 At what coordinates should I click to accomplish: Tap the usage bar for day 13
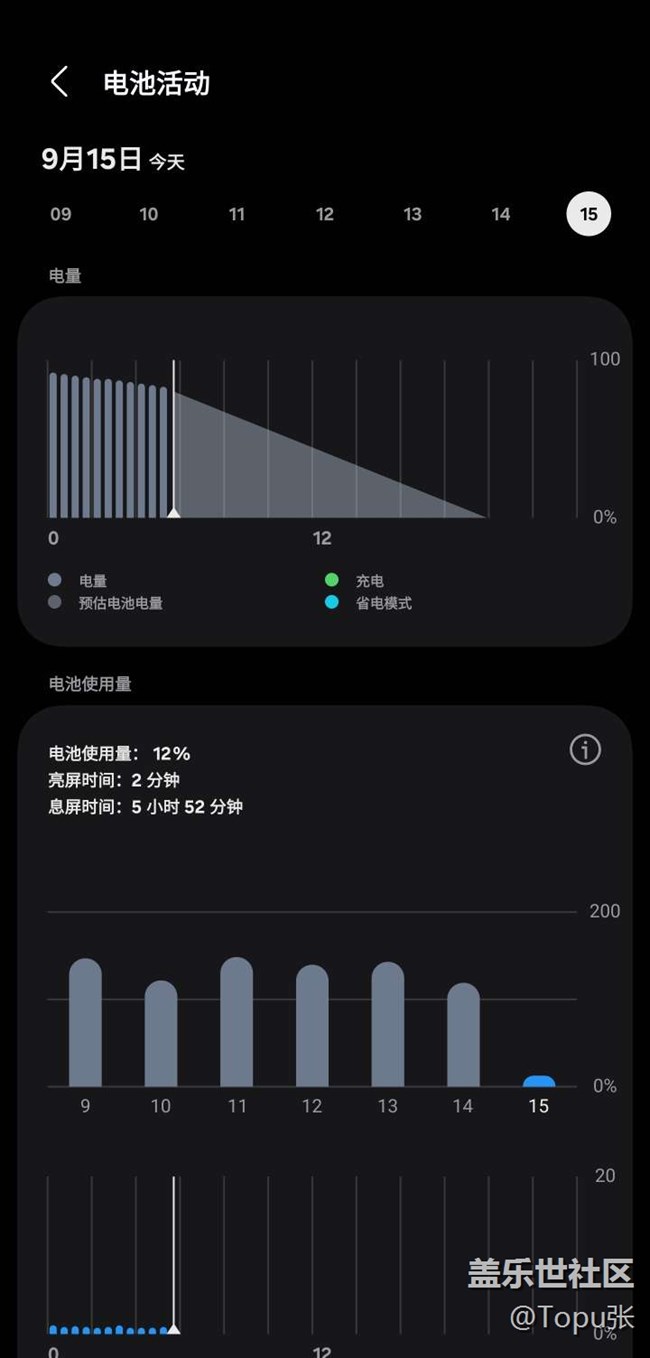[x=388, y=1024]
